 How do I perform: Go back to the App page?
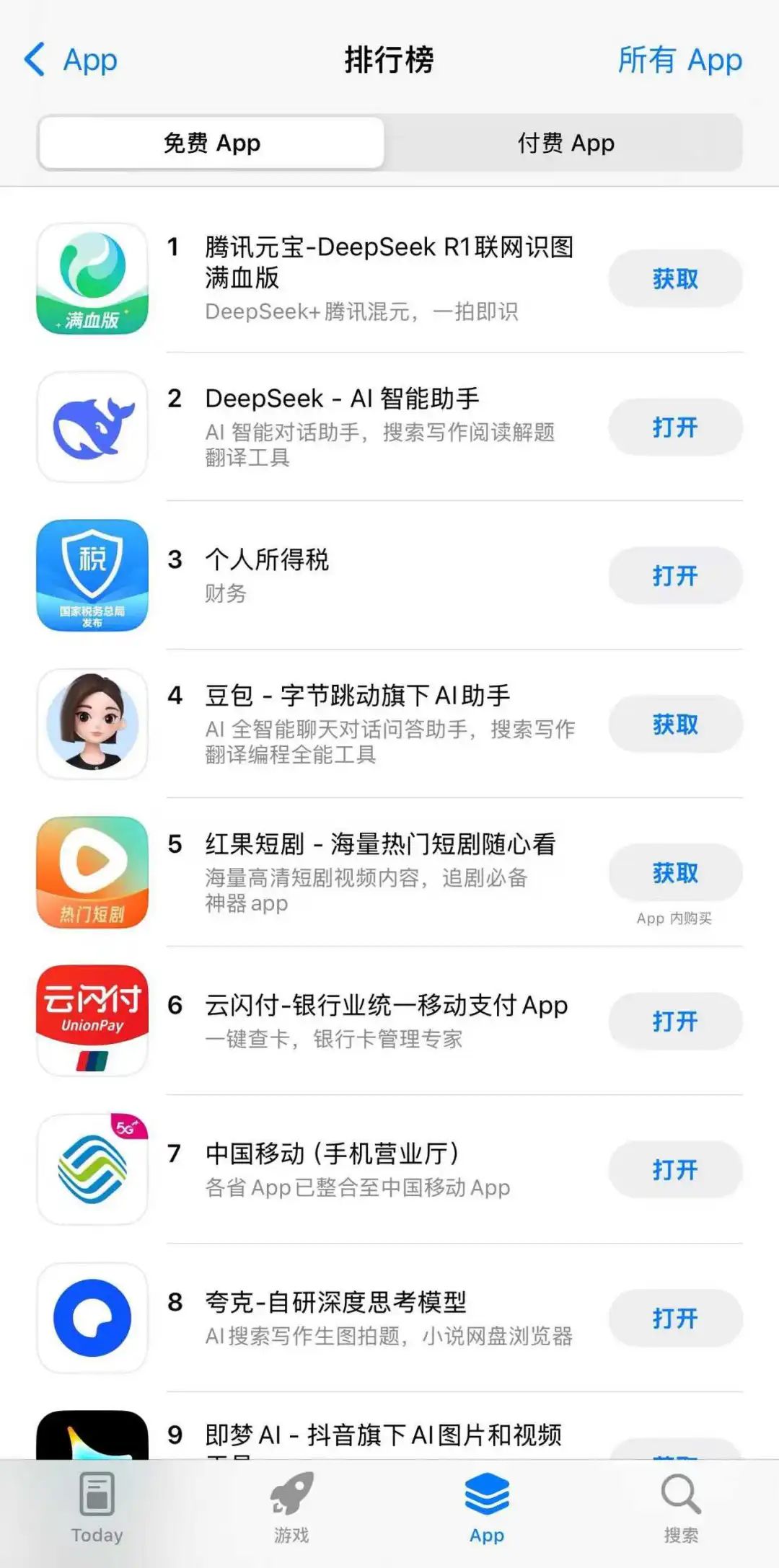[71, 60]
